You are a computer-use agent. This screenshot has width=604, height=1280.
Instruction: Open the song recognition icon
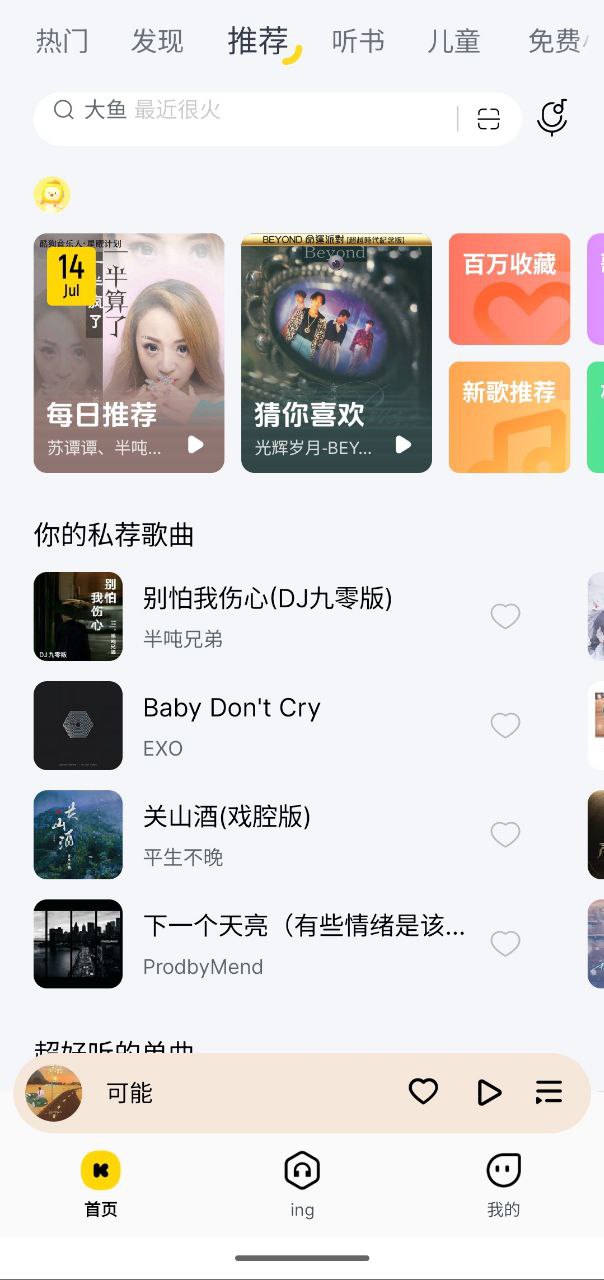(x=552, y=118)
